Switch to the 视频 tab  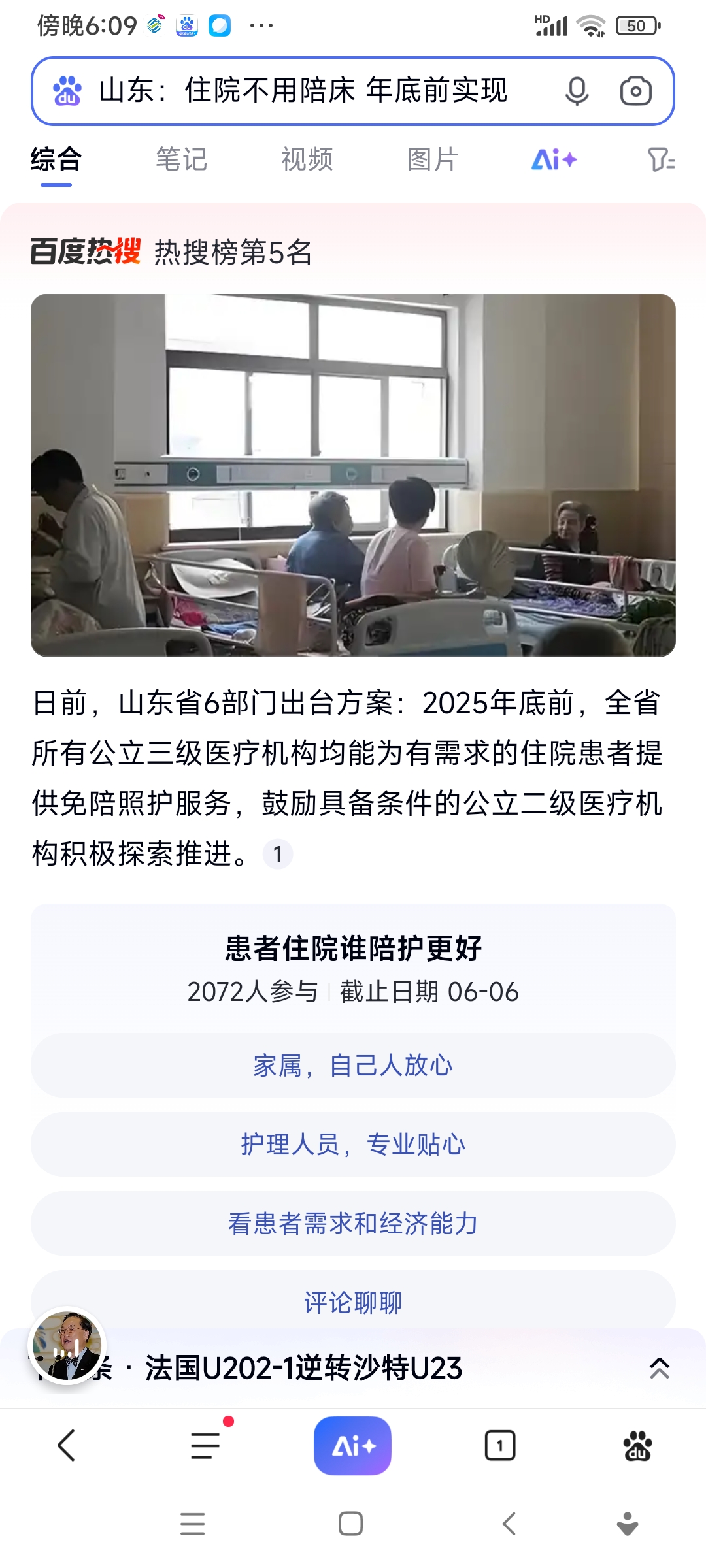pyautogui.click(x=307, y=159)
